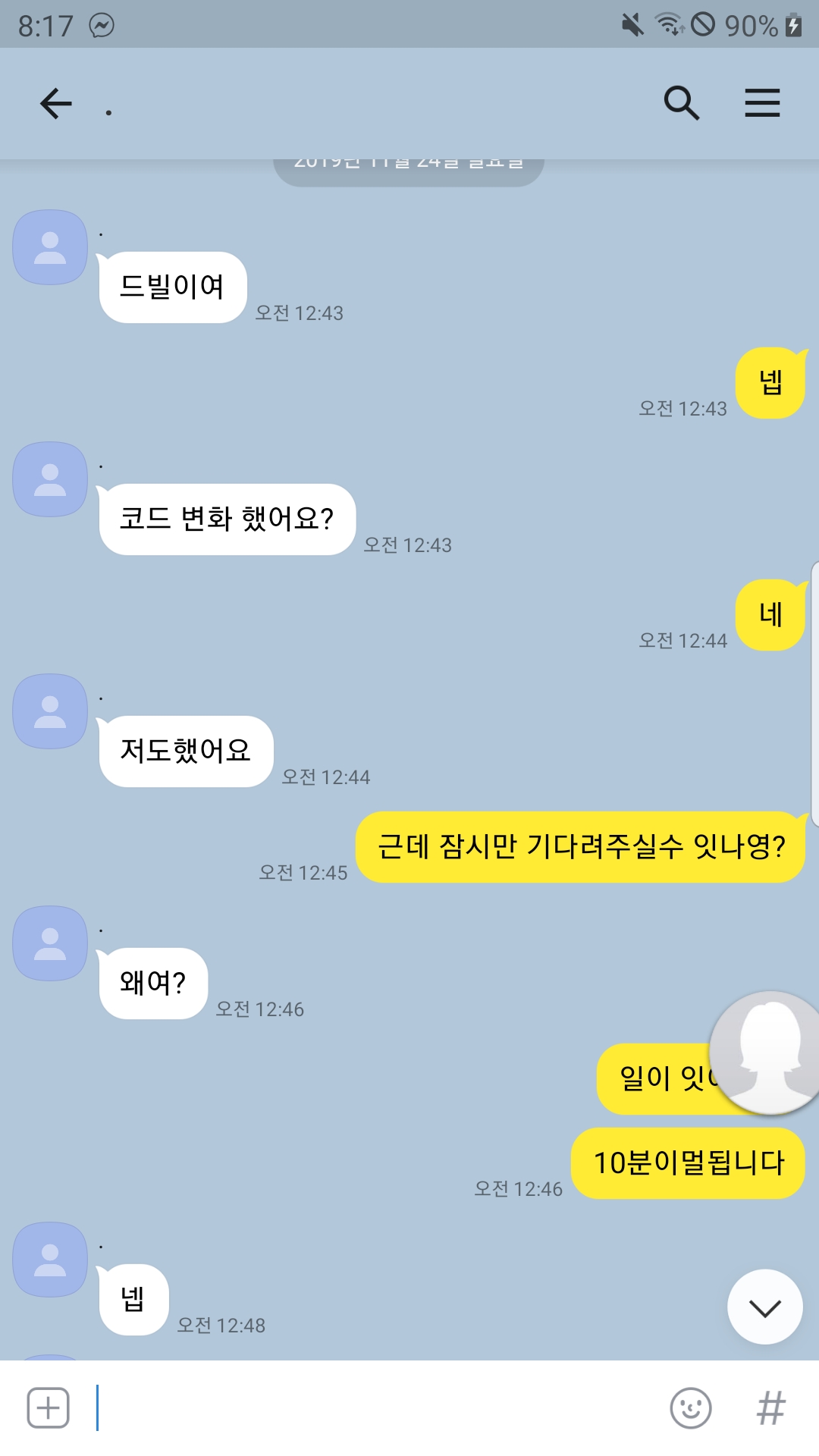The height and width of the screenshot is (1456, 819).
Task: Search within this conversation
Action: click(x=681, y=103)
